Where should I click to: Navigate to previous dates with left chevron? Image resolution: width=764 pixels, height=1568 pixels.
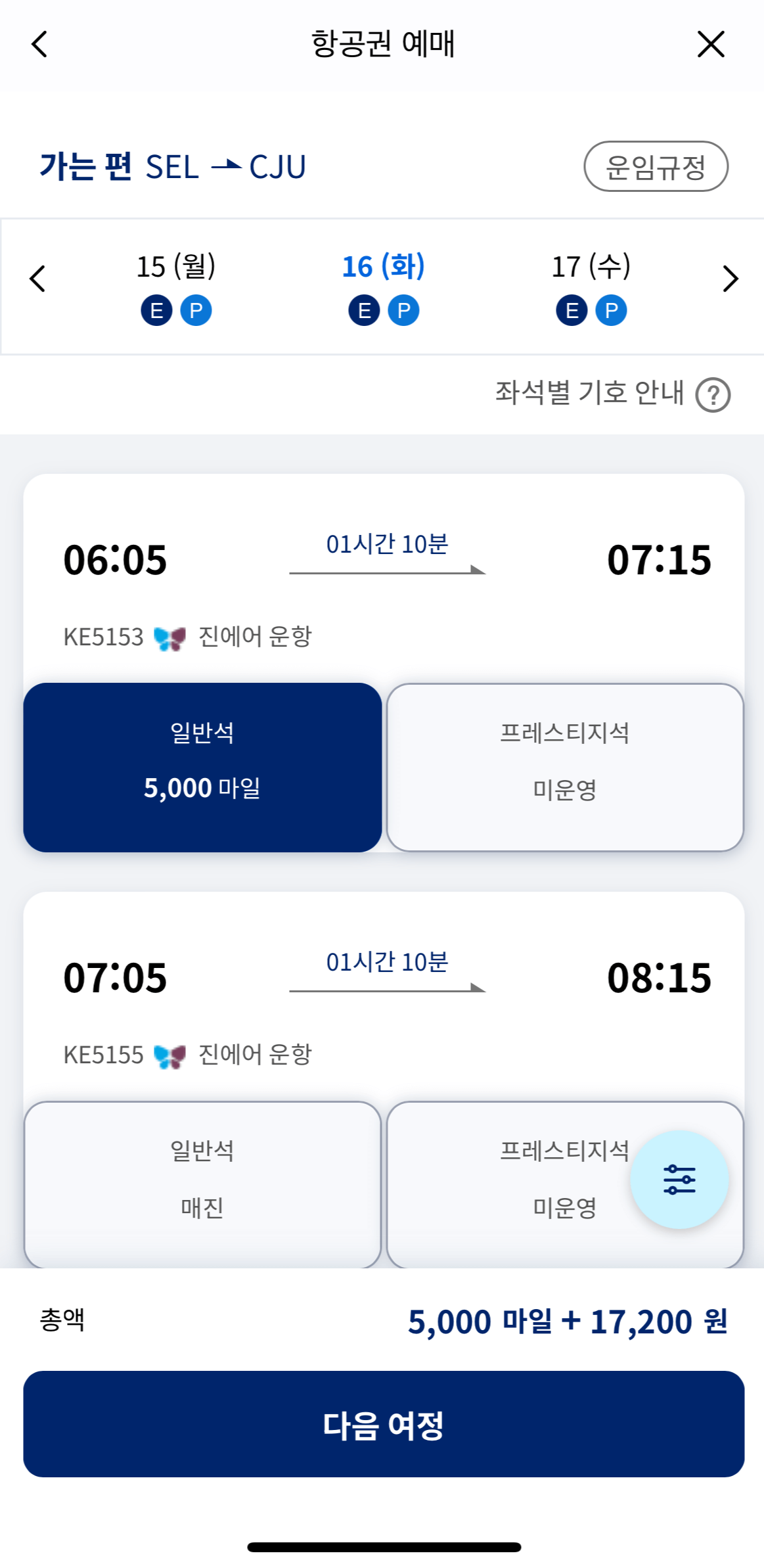(37, 279)
